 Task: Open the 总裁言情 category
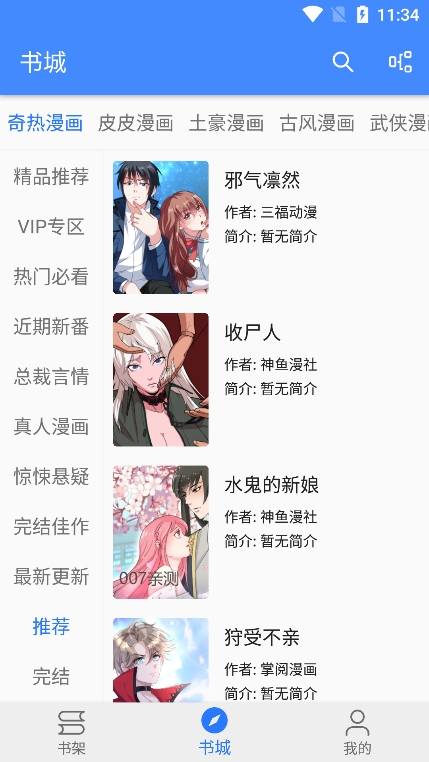coord(51,377)
